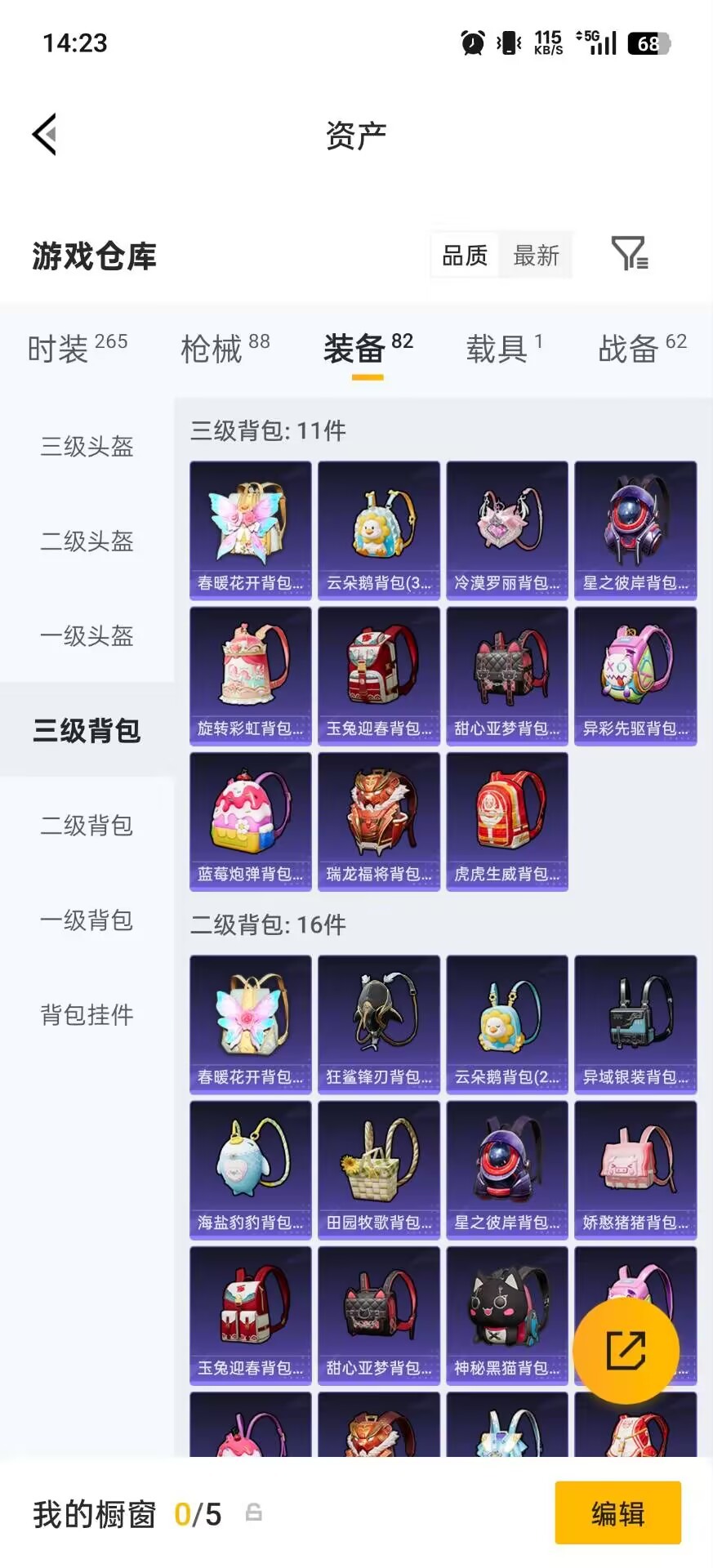Click the lock icon beside 我的橱窗
The height and width of the screenshot is (1568, 713).
coord(253,1513)
